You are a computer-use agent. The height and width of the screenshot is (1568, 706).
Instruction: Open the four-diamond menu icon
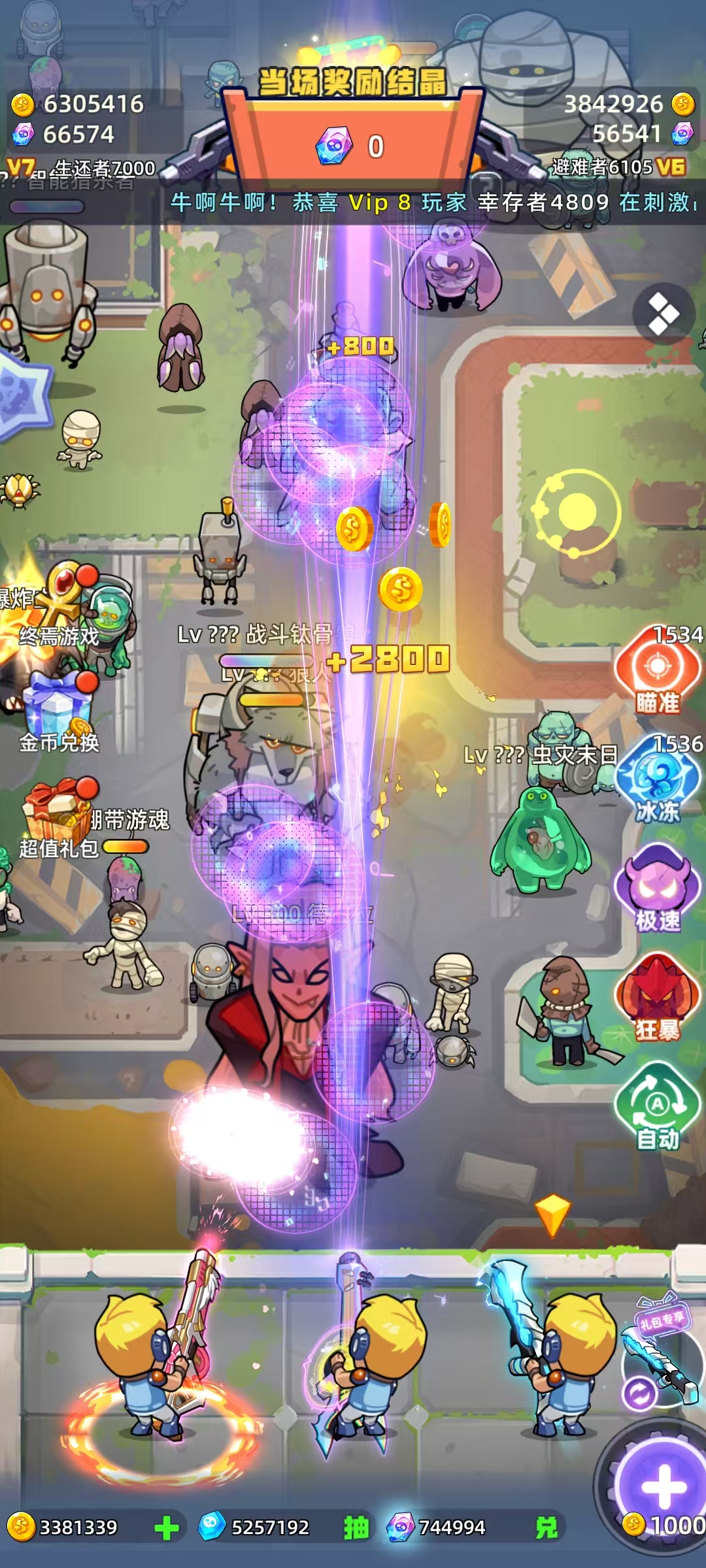[x=664, y=314]
